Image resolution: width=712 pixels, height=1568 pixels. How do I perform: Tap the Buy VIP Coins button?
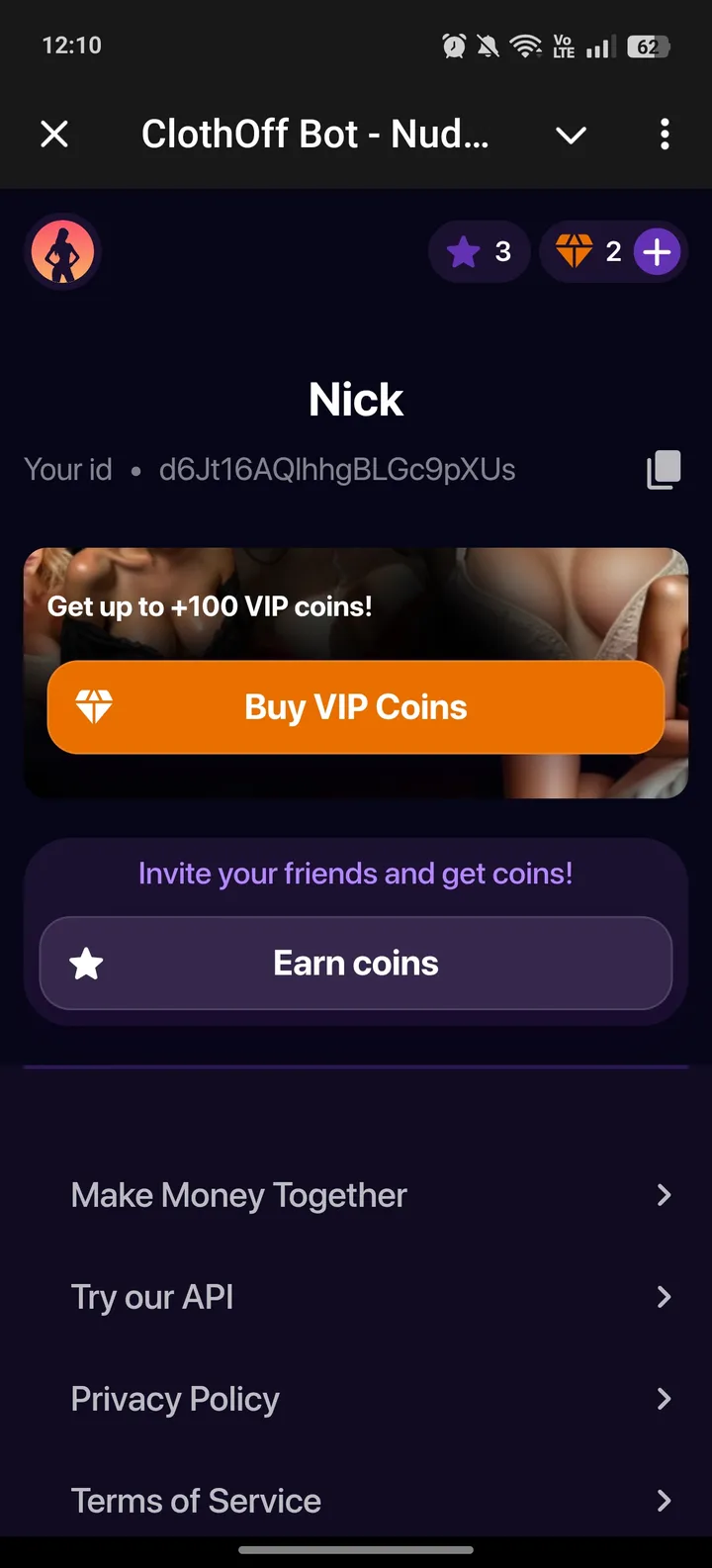[x=356, y=707]
